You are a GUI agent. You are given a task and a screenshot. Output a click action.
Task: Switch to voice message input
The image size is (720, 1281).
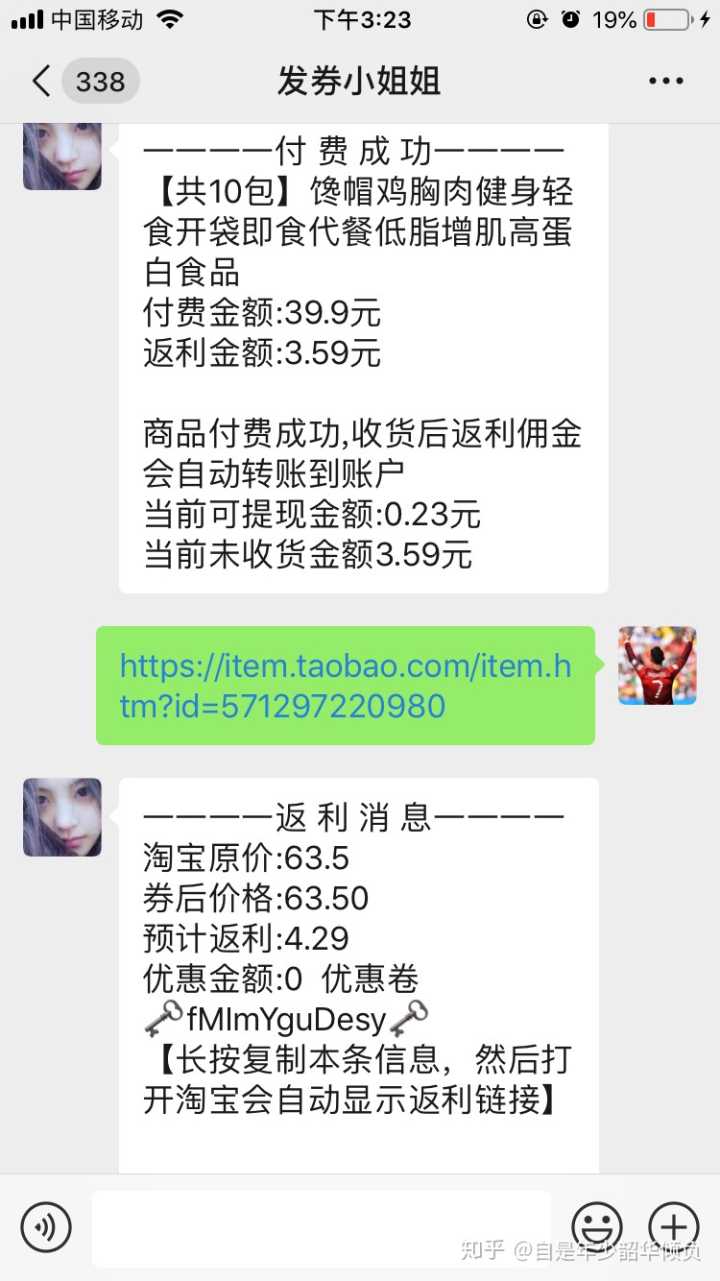(x=46, y=1226)
